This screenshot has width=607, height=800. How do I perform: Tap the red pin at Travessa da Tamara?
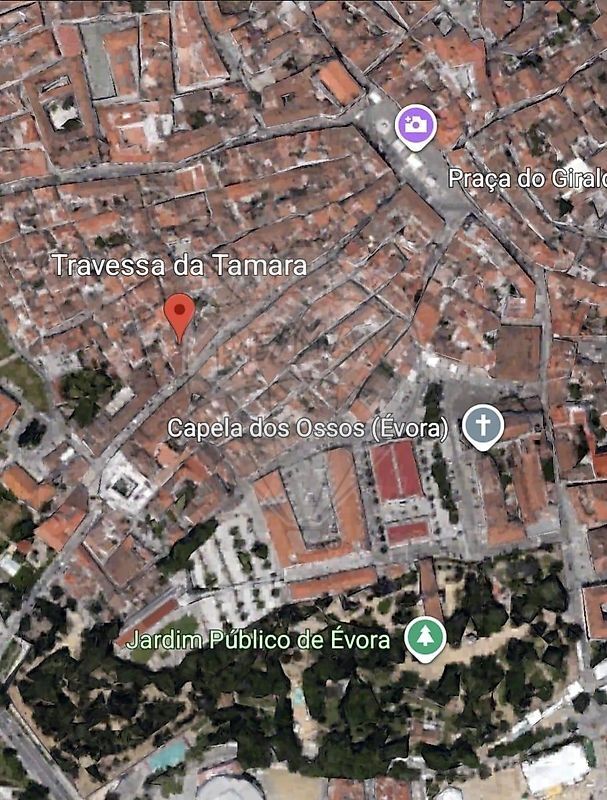180,313
